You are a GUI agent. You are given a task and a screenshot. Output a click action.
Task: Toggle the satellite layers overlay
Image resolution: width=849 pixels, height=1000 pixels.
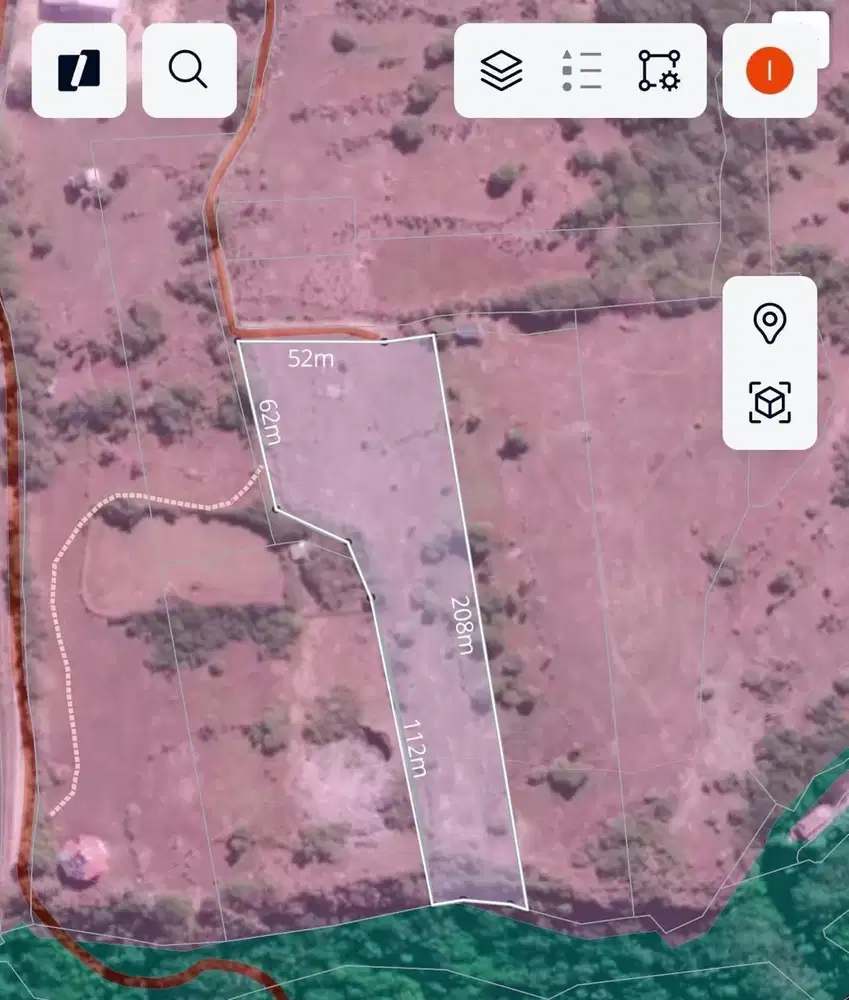click(x=500, y=70)
